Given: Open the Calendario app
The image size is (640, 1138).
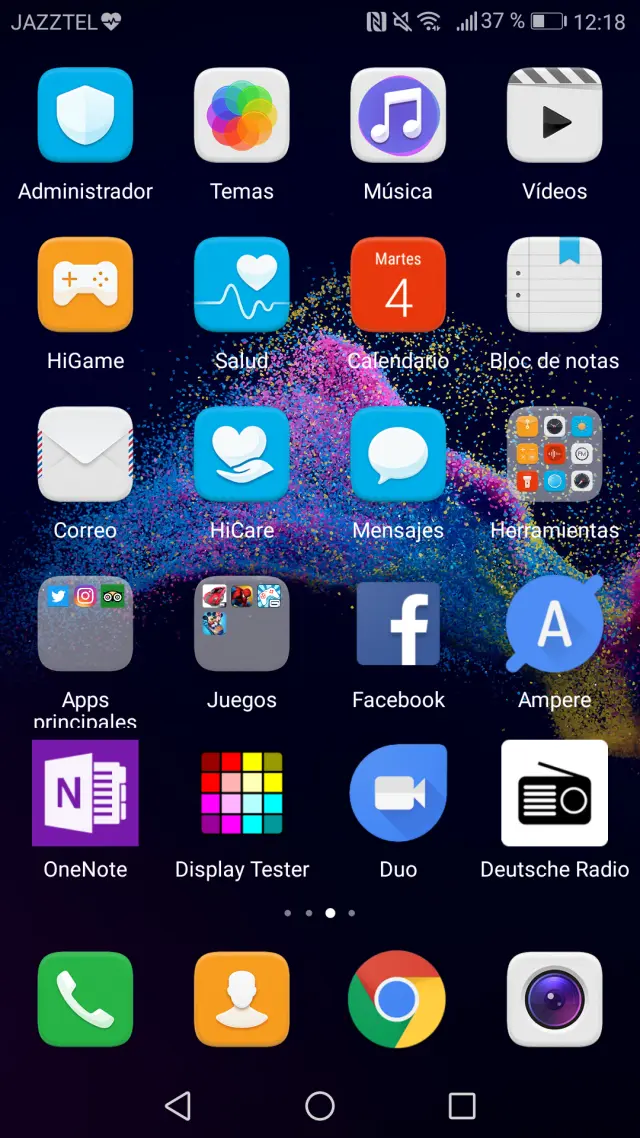Looking at the screenshot, I should (398, 285).
